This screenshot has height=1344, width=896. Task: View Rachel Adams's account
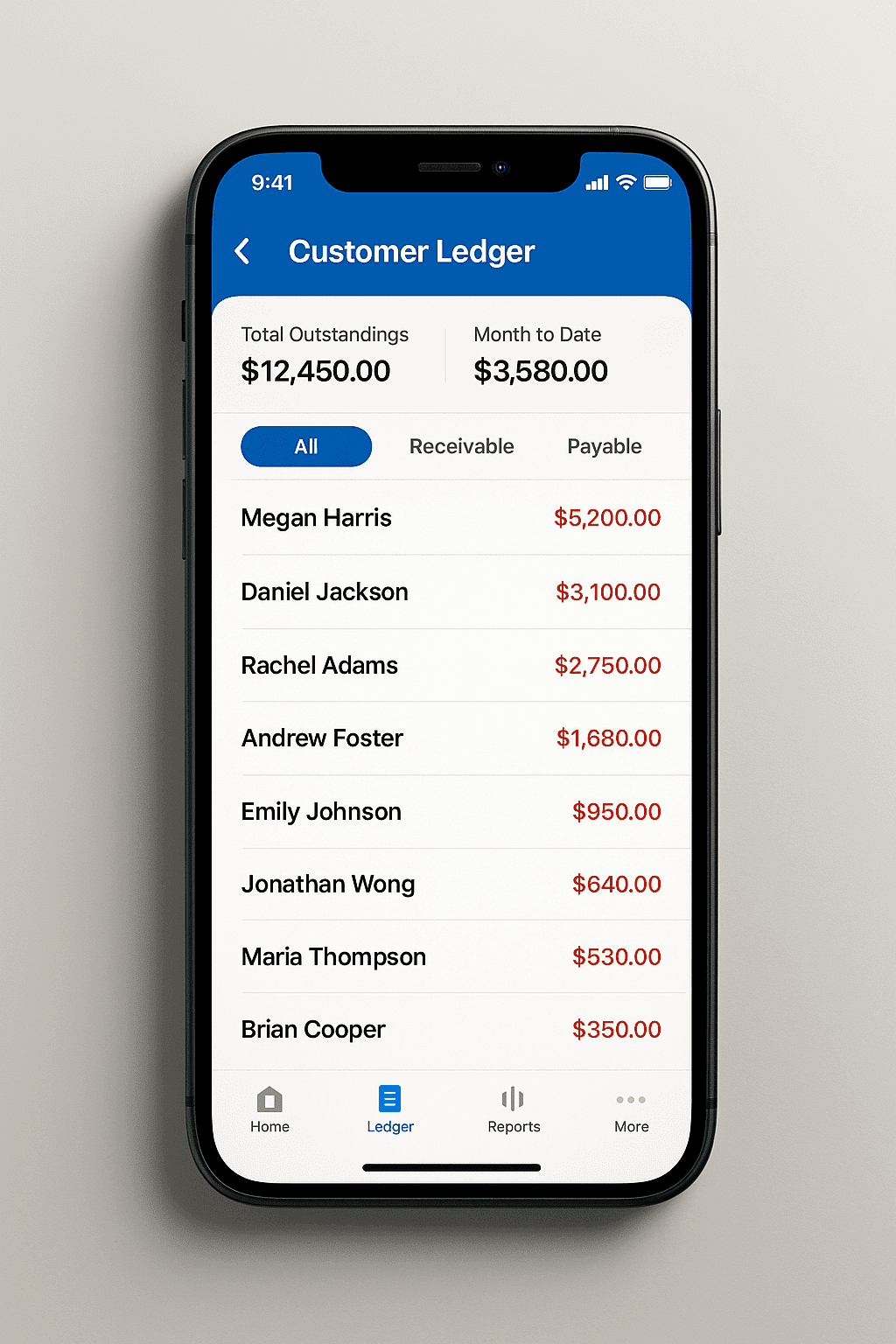tap(451, 666)
